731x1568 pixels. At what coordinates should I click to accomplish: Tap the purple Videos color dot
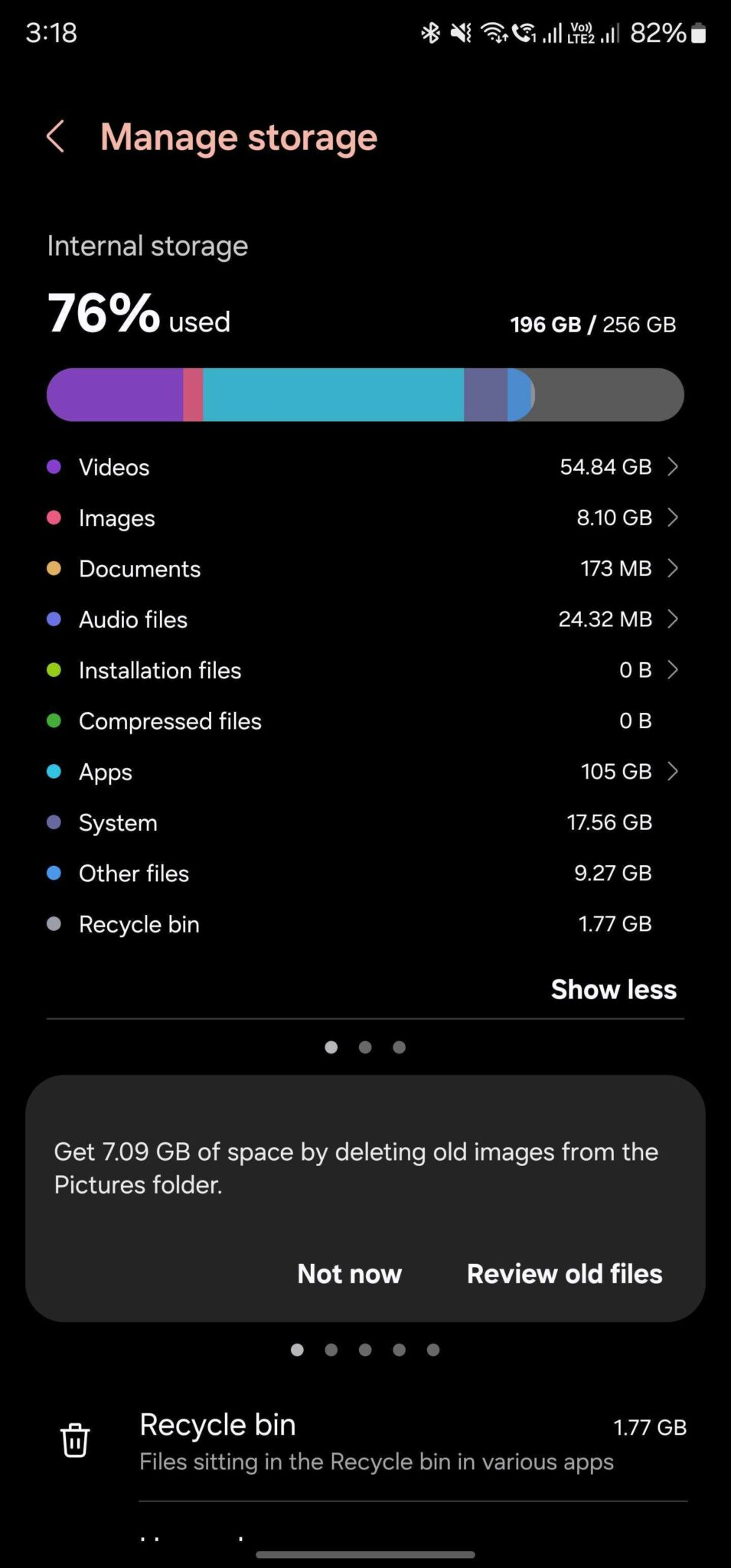pos(54,466)
